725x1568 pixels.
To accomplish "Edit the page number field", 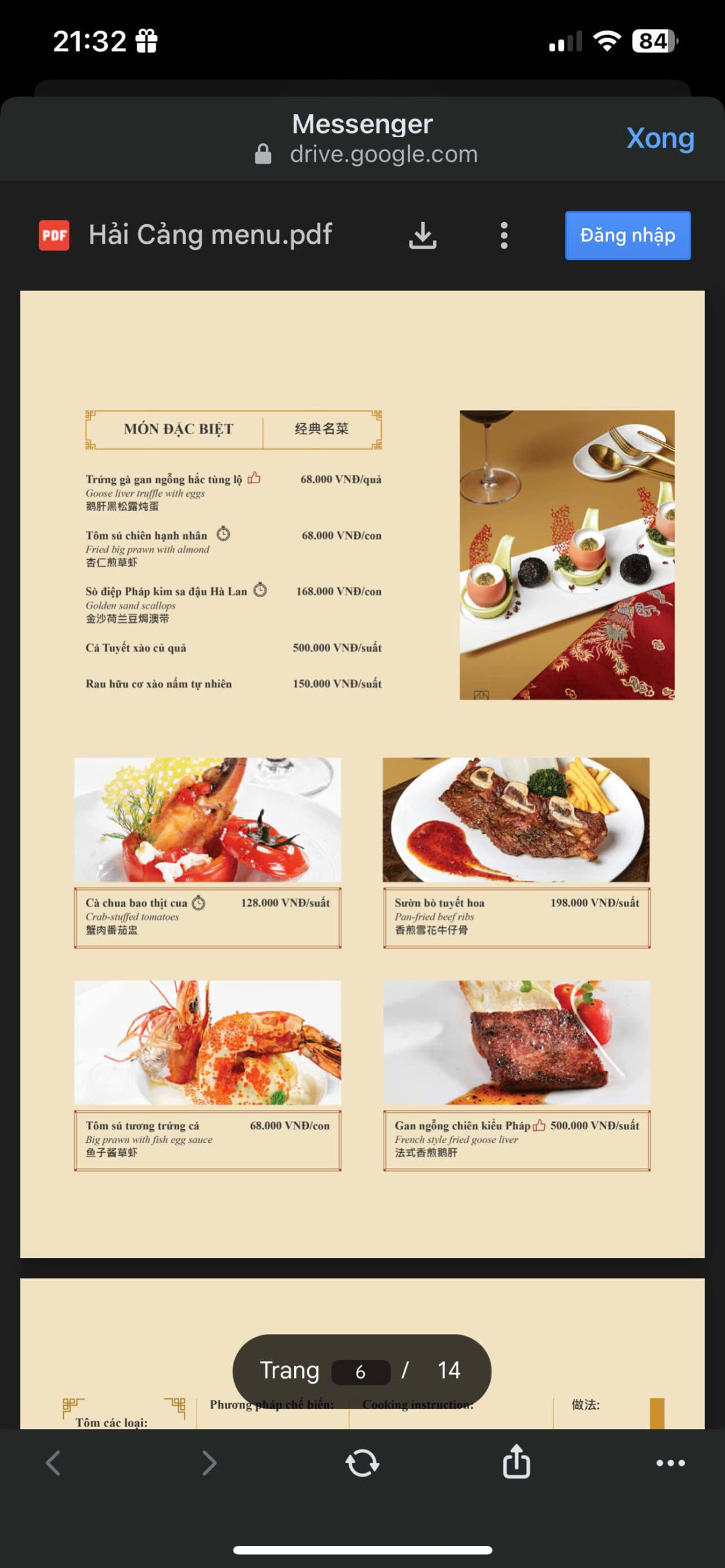I will point(360,1371).
